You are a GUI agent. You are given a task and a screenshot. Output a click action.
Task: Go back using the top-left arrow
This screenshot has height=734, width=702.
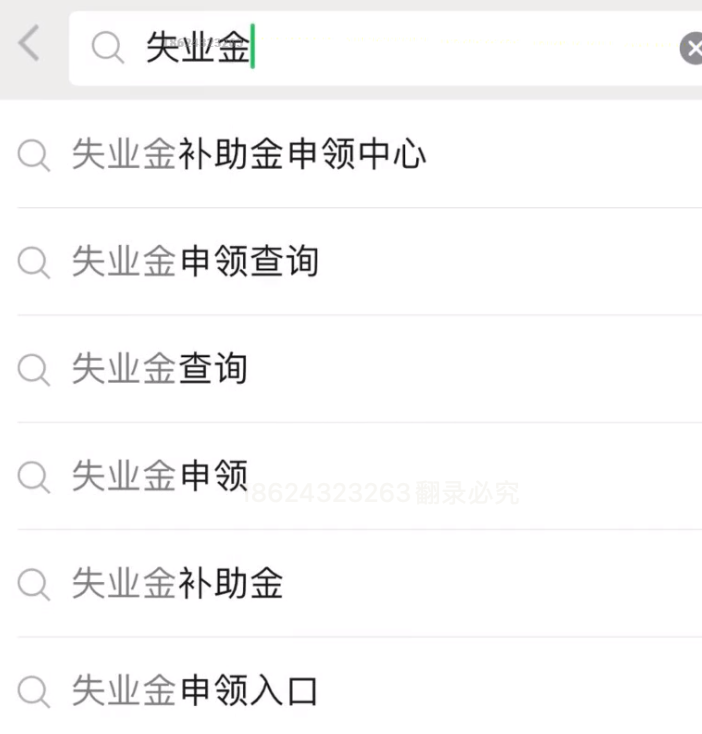pos(29,44)
